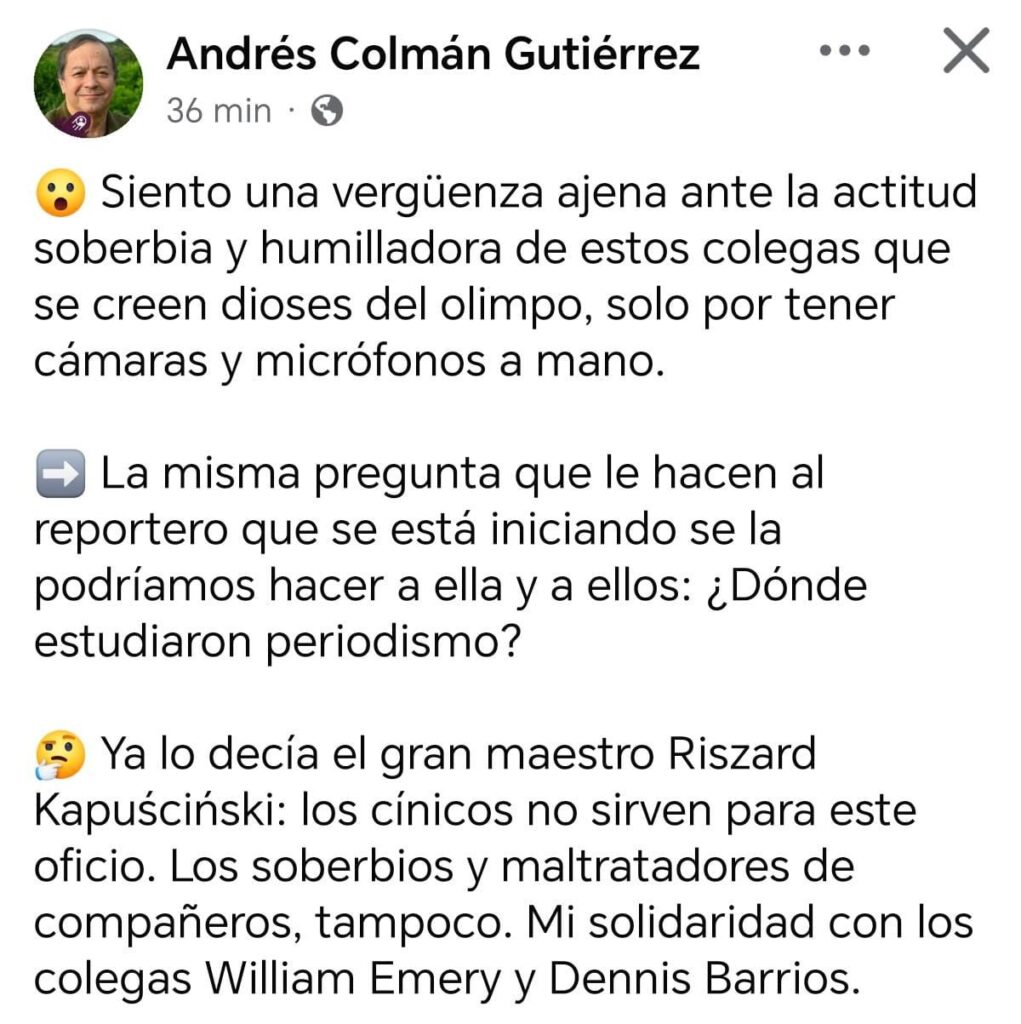Open Andrés Colmán Gutiérrez's profile name link
The height and width of the screenshot is (1024, 1021).
coord(432,55)
